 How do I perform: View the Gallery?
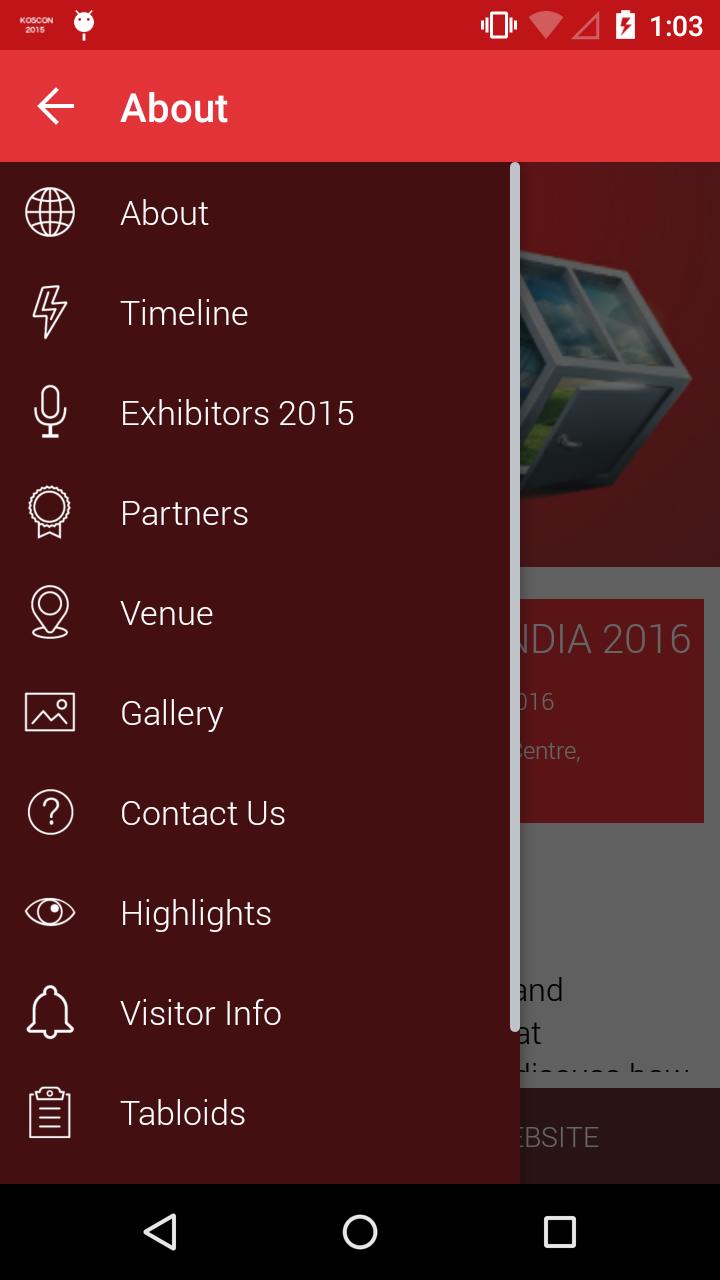coord(260,713)
